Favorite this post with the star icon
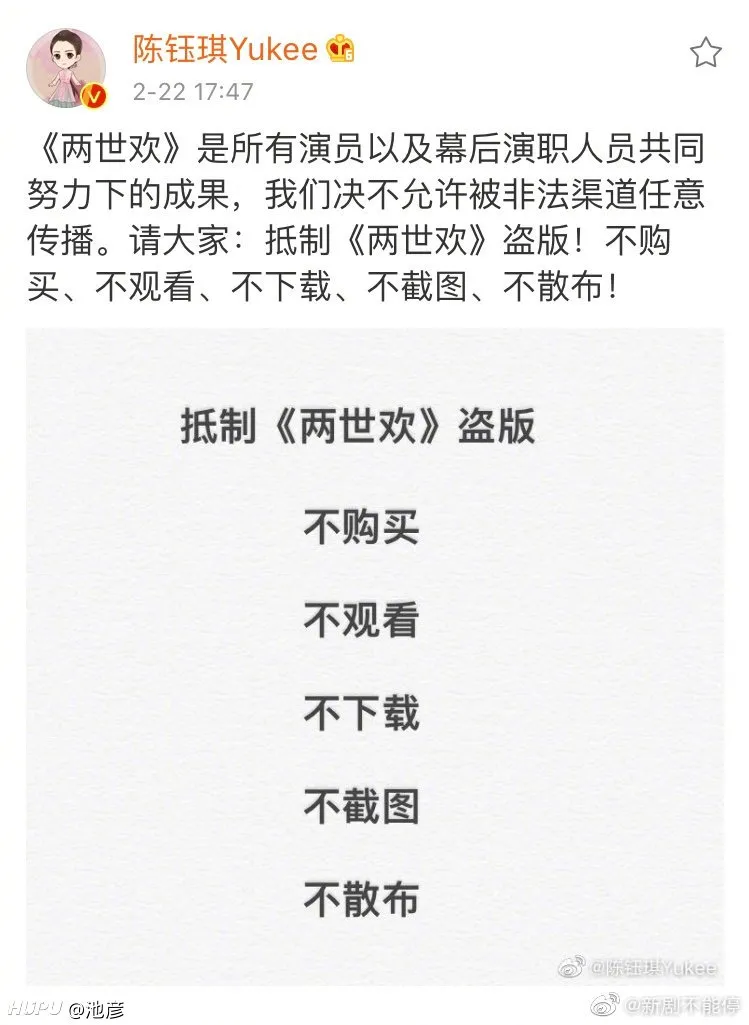Viewport: 749px width, 1025px height. pos(705,53)
